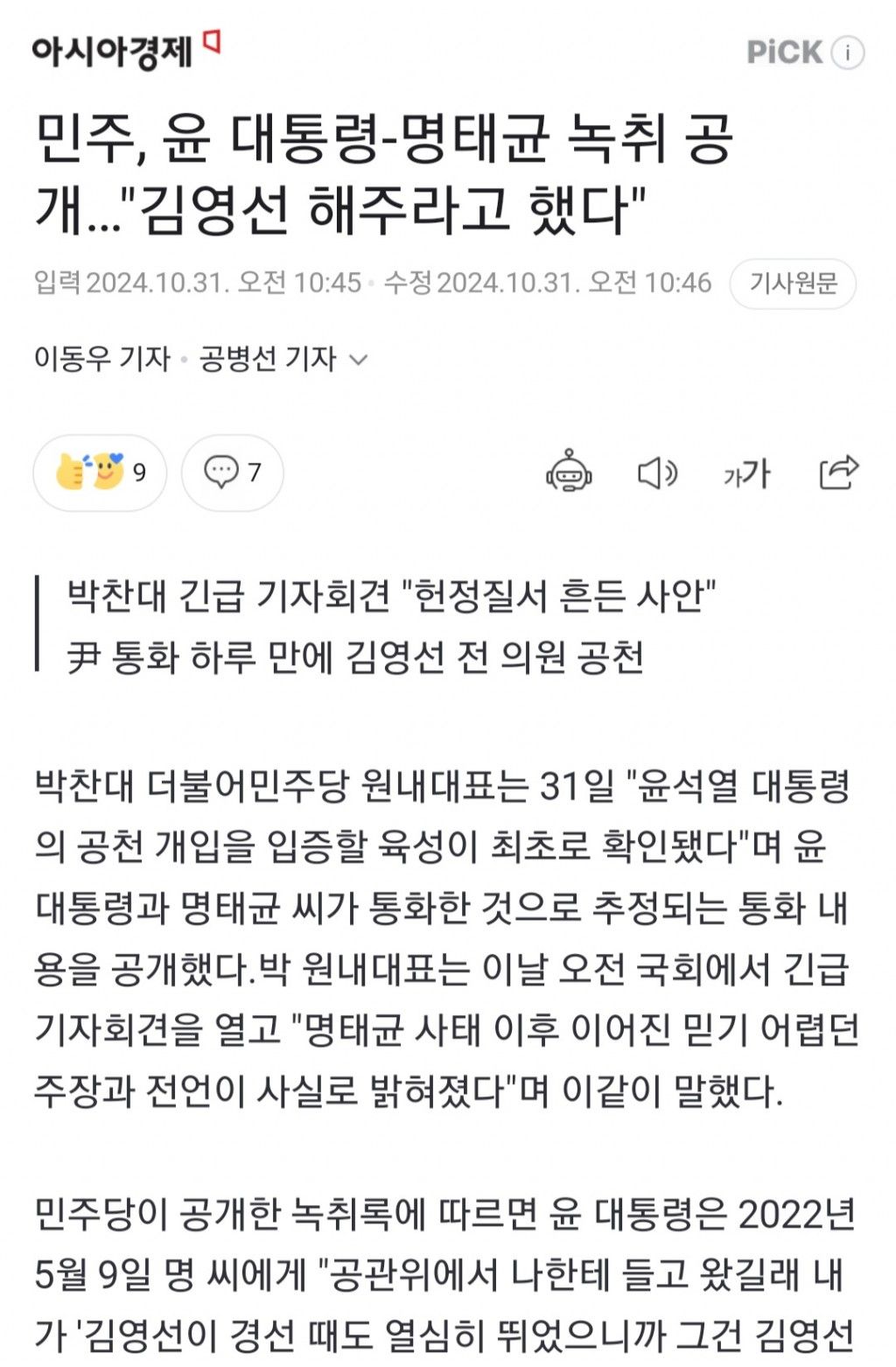Screen dimensions: 896x1367
Task: Change the font size with 가가
Action: click(x=746, y=473)
